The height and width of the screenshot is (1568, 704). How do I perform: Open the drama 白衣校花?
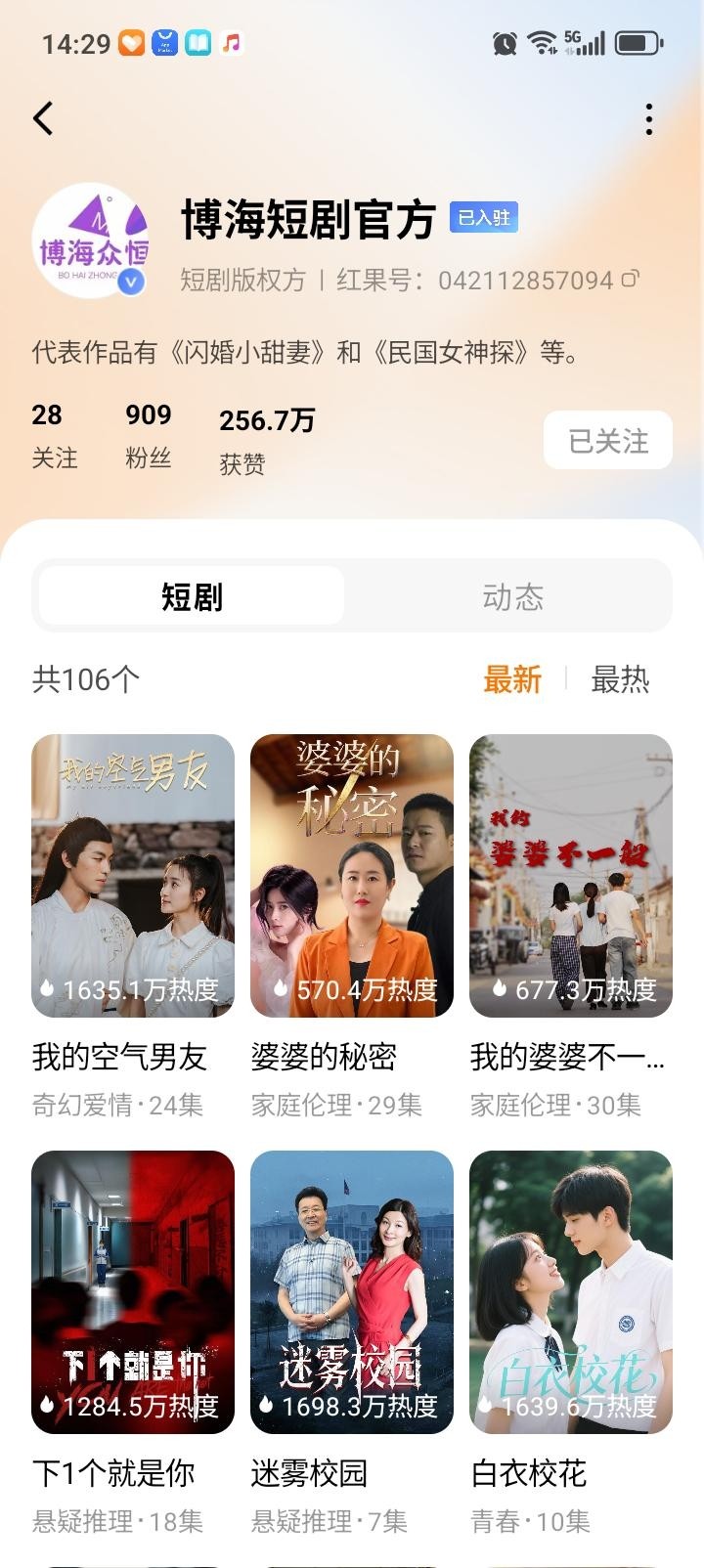point(571,1292)
